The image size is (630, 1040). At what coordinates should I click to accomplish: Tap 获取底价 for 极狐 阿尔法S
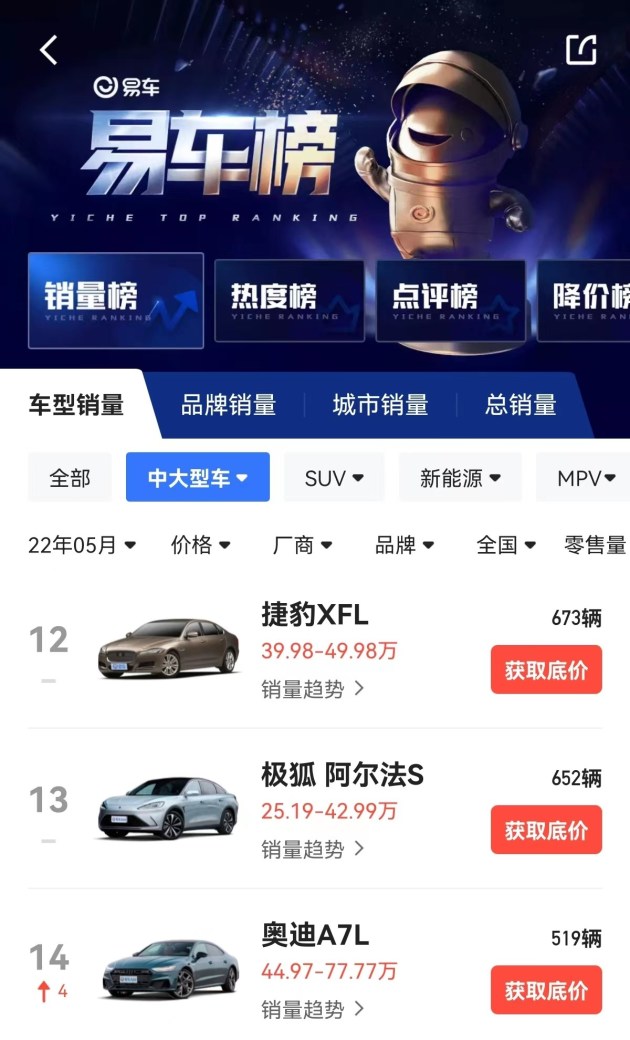pyautogui.click(x=546, y=830)
